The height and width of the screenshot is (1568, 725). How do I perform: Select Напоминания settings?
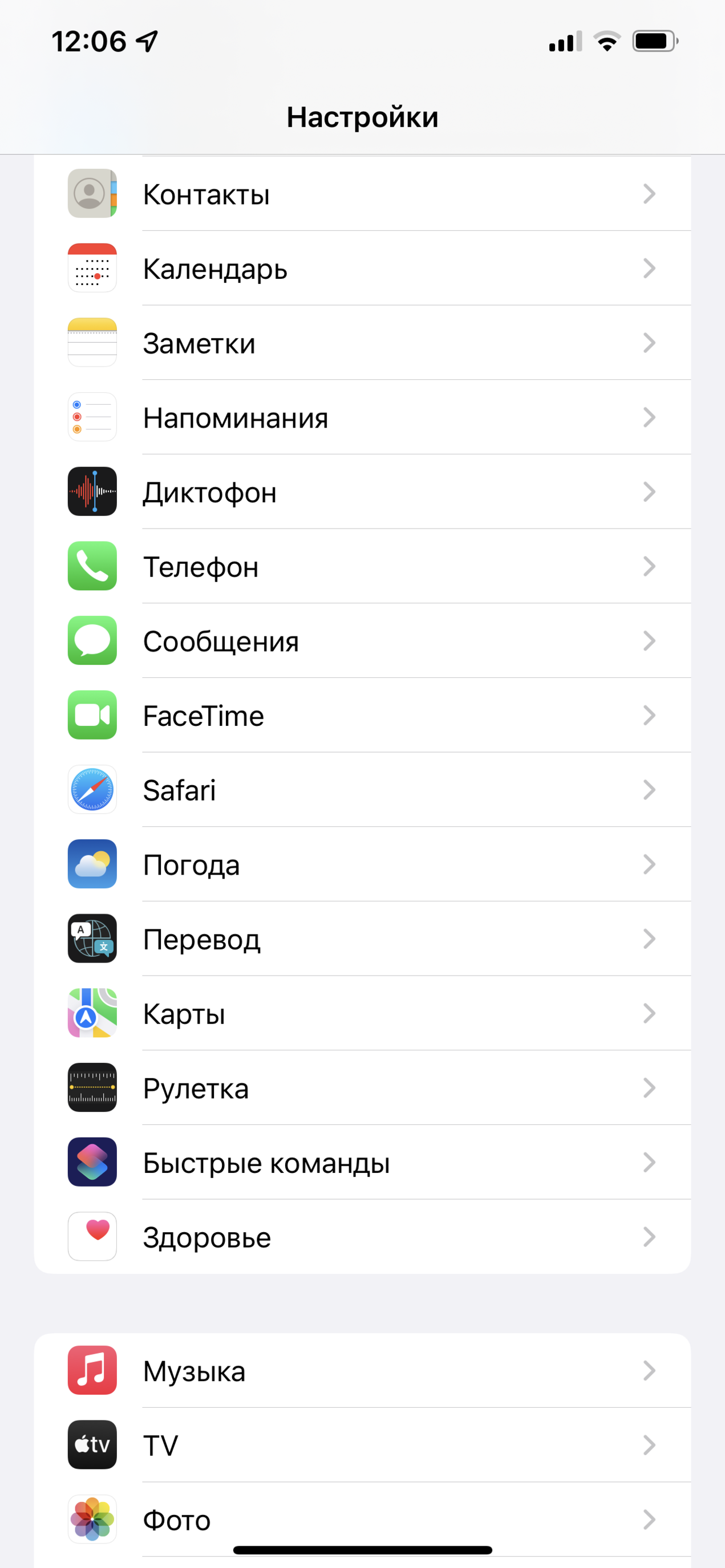[362, 417]
